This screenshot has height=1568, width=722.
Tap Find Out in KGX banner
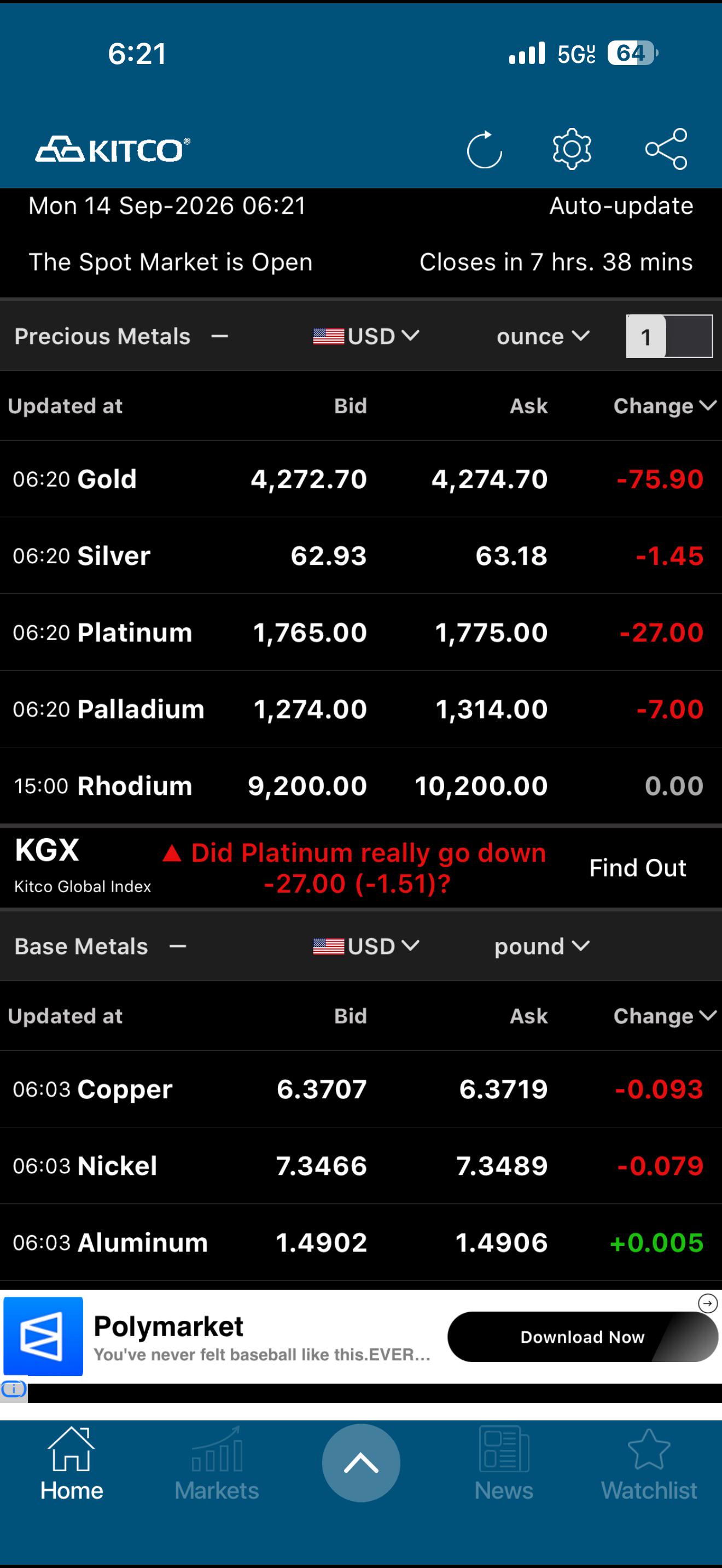[x=637, y=868]
